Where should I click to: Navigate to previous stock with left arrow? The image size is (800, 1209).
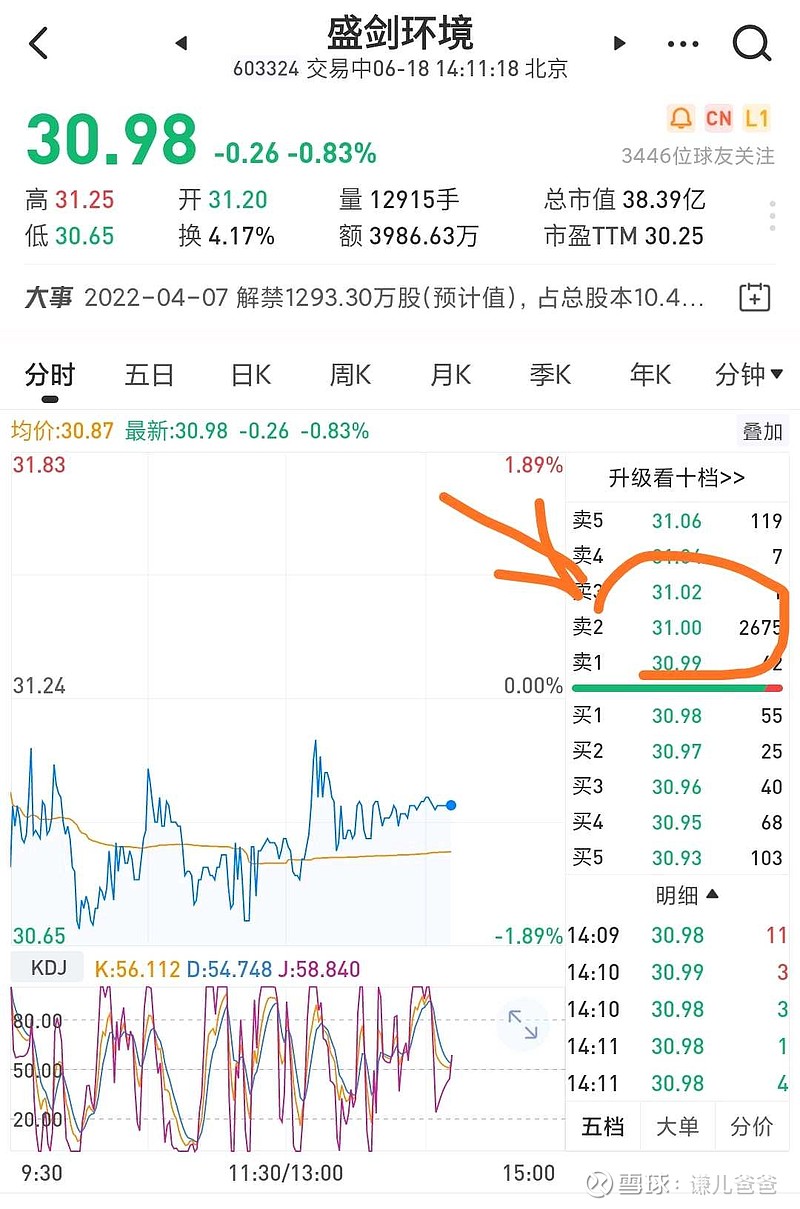coord(181,44)
